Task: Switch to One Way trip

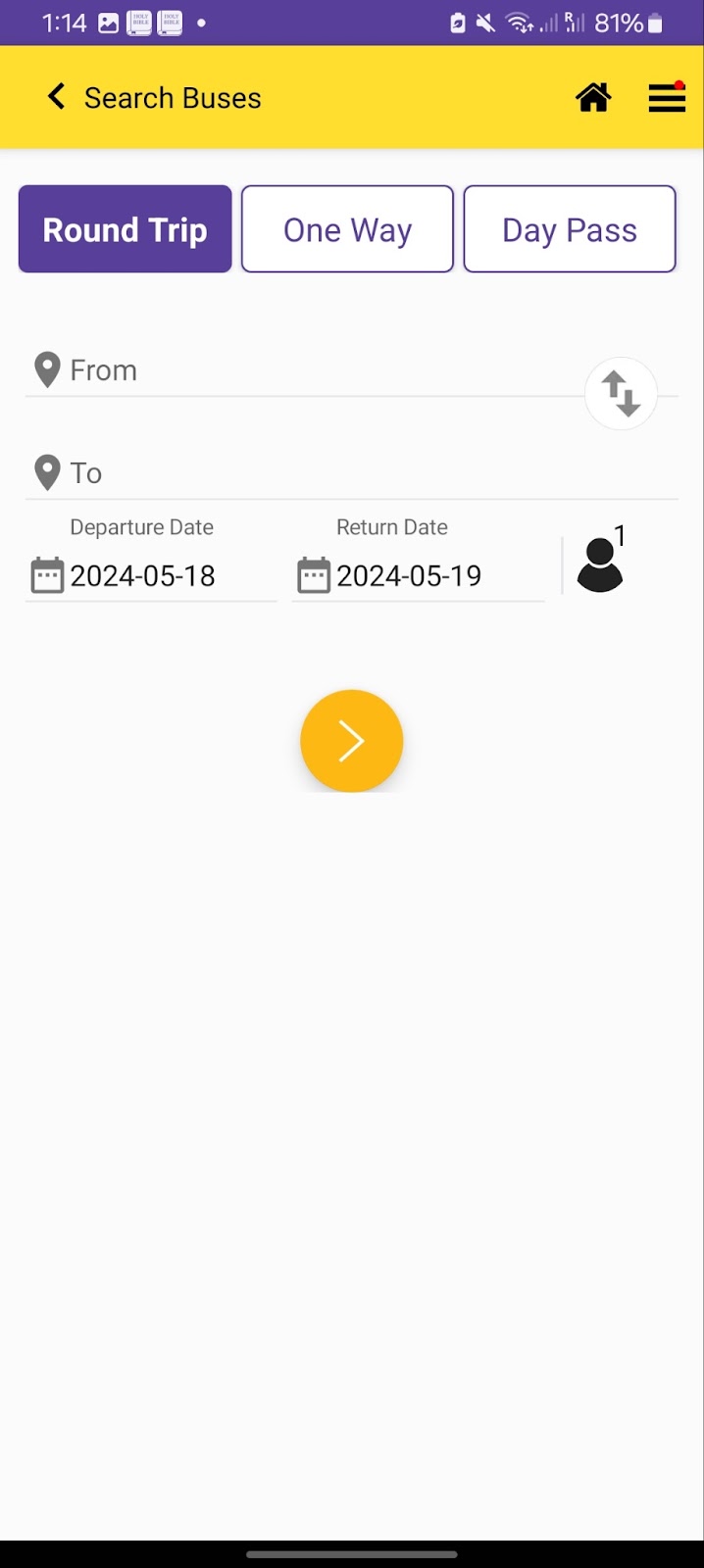Action: (347, 229)
